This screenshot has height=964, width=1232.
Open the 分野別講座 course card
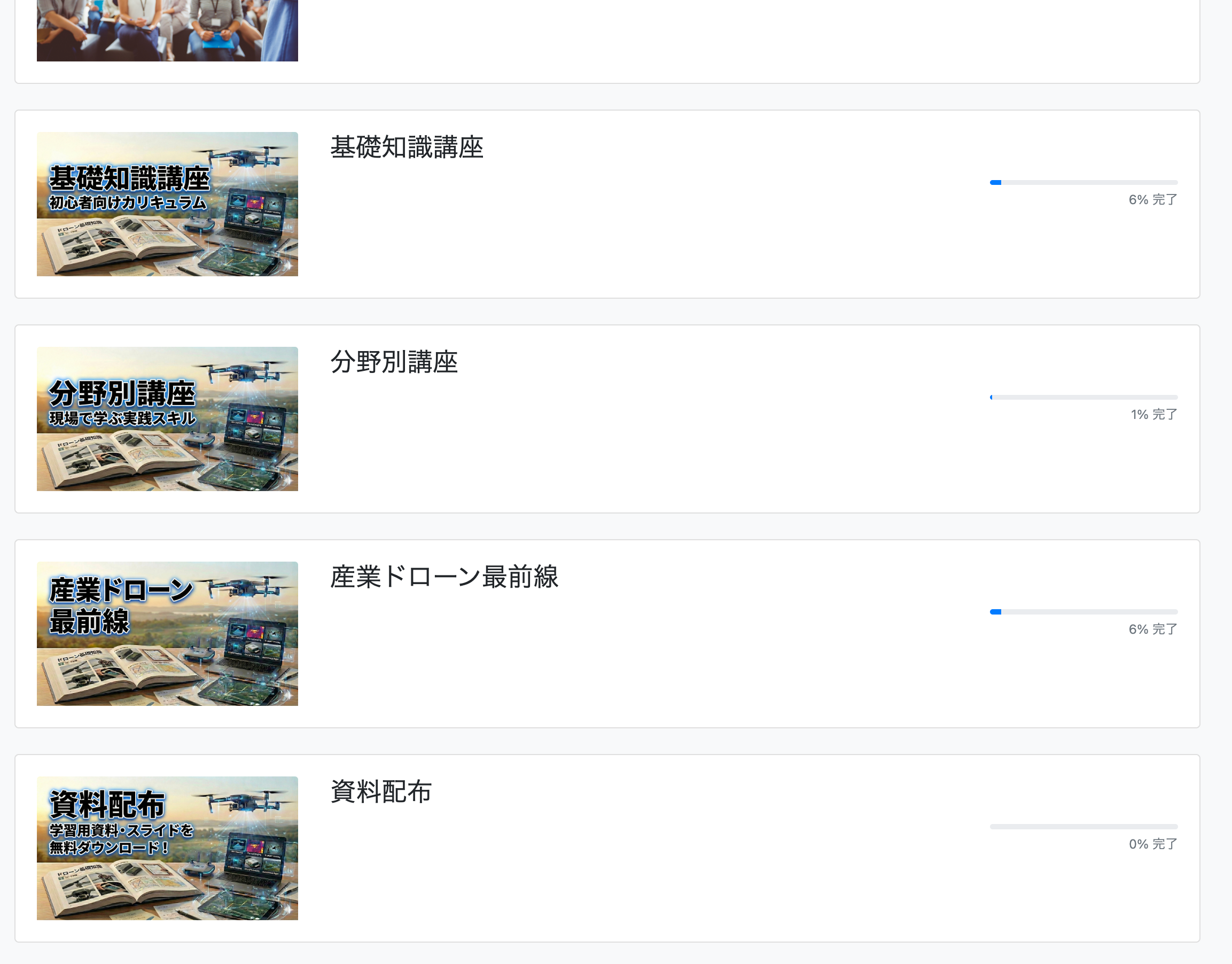tap(393, 362)
